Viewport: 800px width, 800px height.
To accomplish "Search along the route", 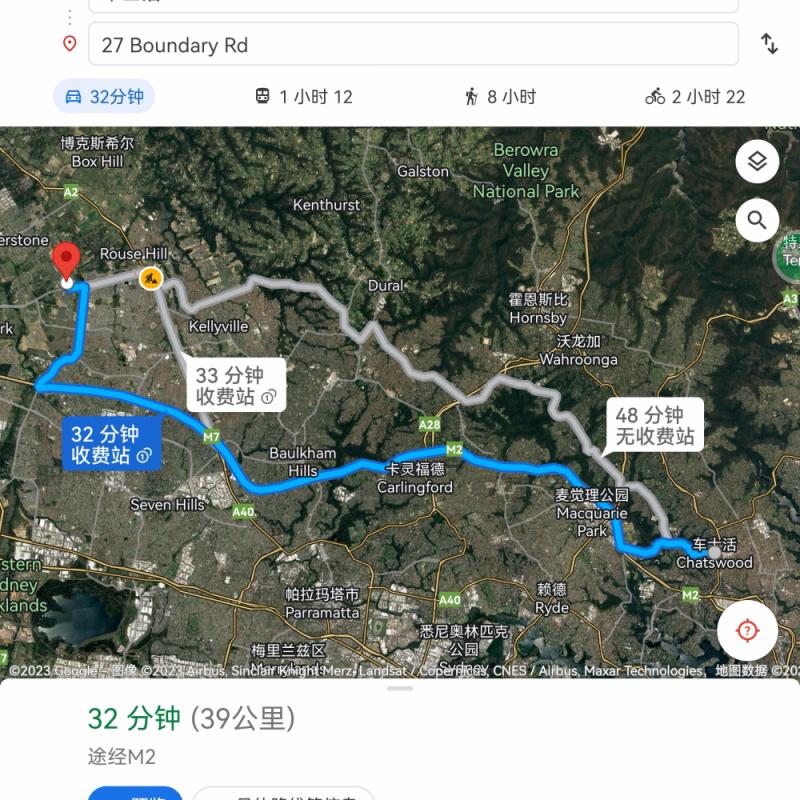I will coord(757,220).
